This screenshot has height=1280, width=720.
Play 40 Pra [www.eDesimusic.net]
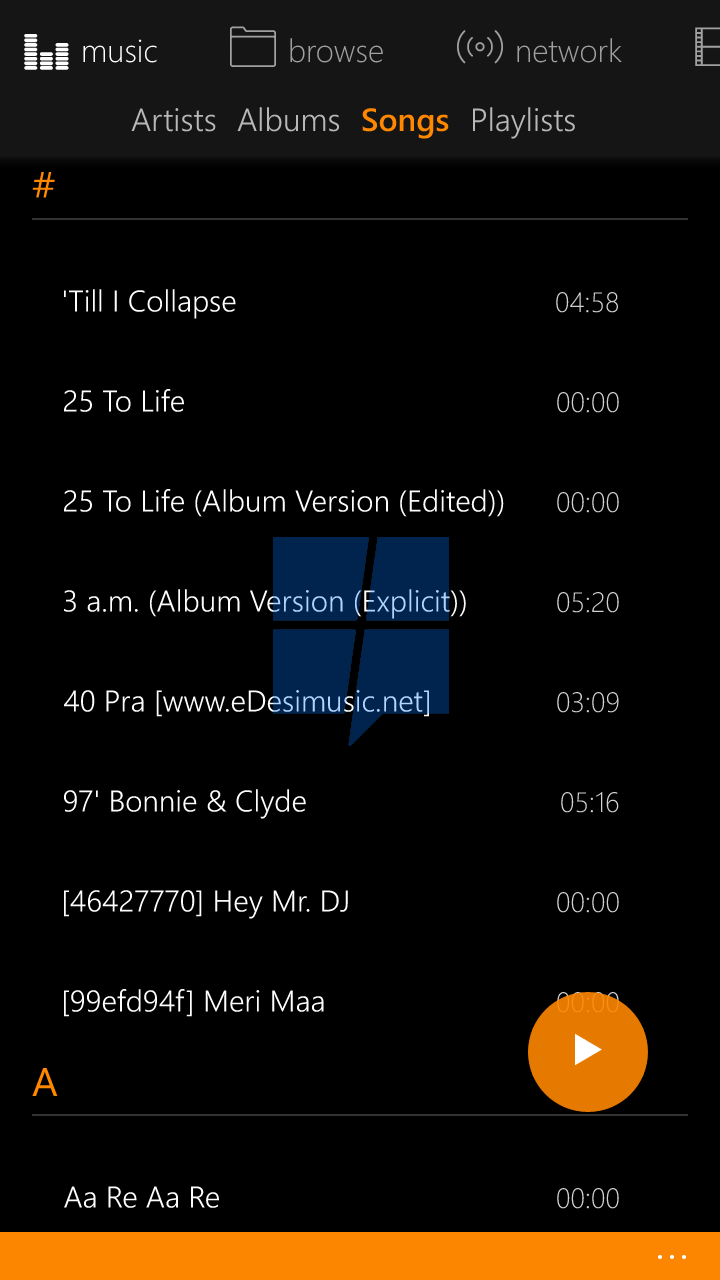pyautogui.click(x=341, y=702)
